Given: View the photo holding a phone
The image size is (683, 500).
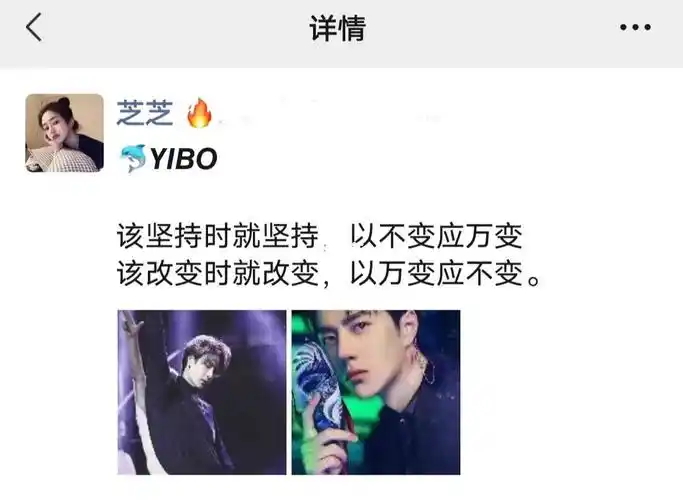Looking at the screenshot, I should pyautogui.click(x=376, y=392).
